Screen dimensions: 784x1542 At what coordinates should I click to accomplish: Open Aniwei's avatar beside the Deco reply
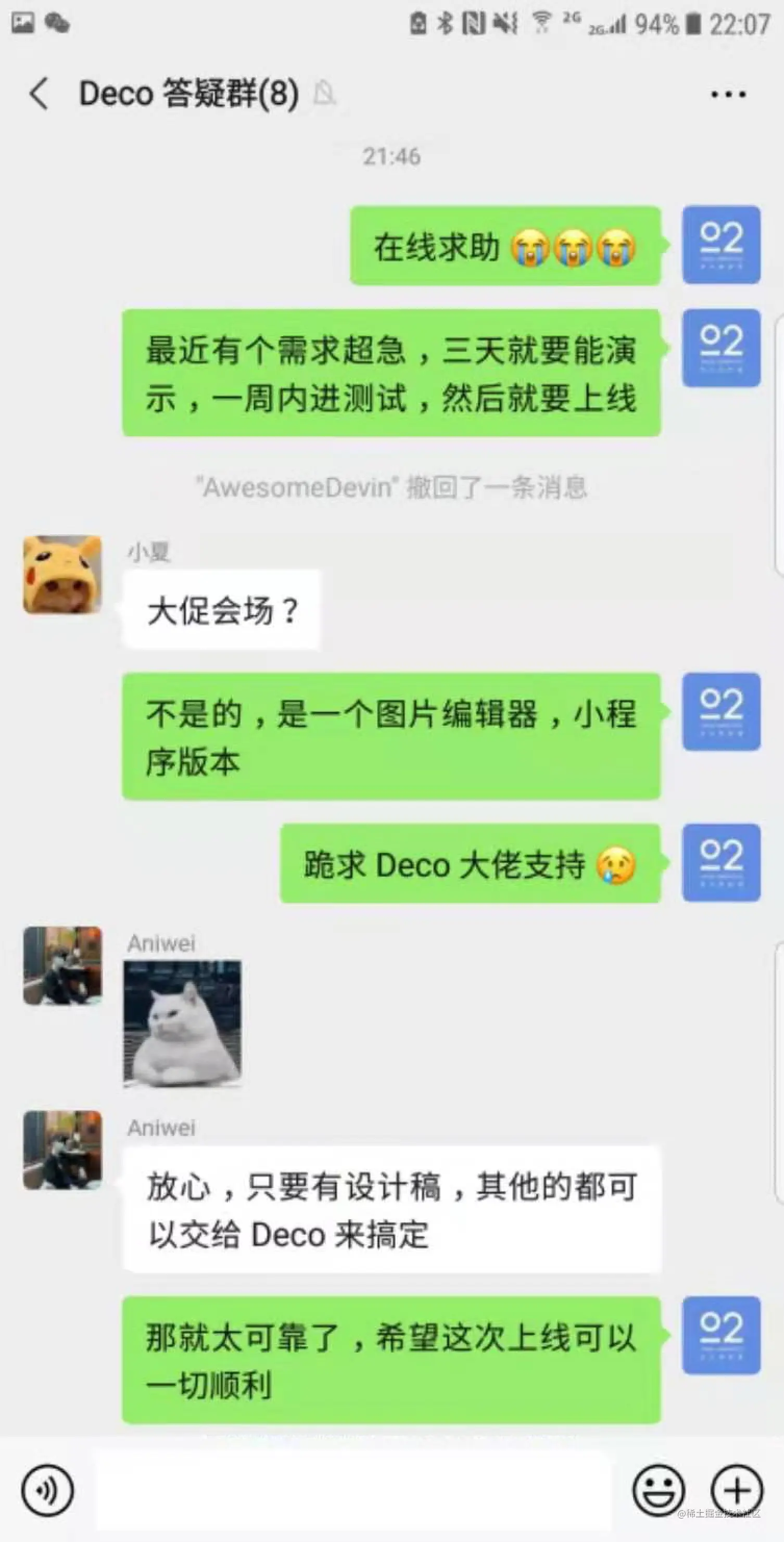(62, 1150)
